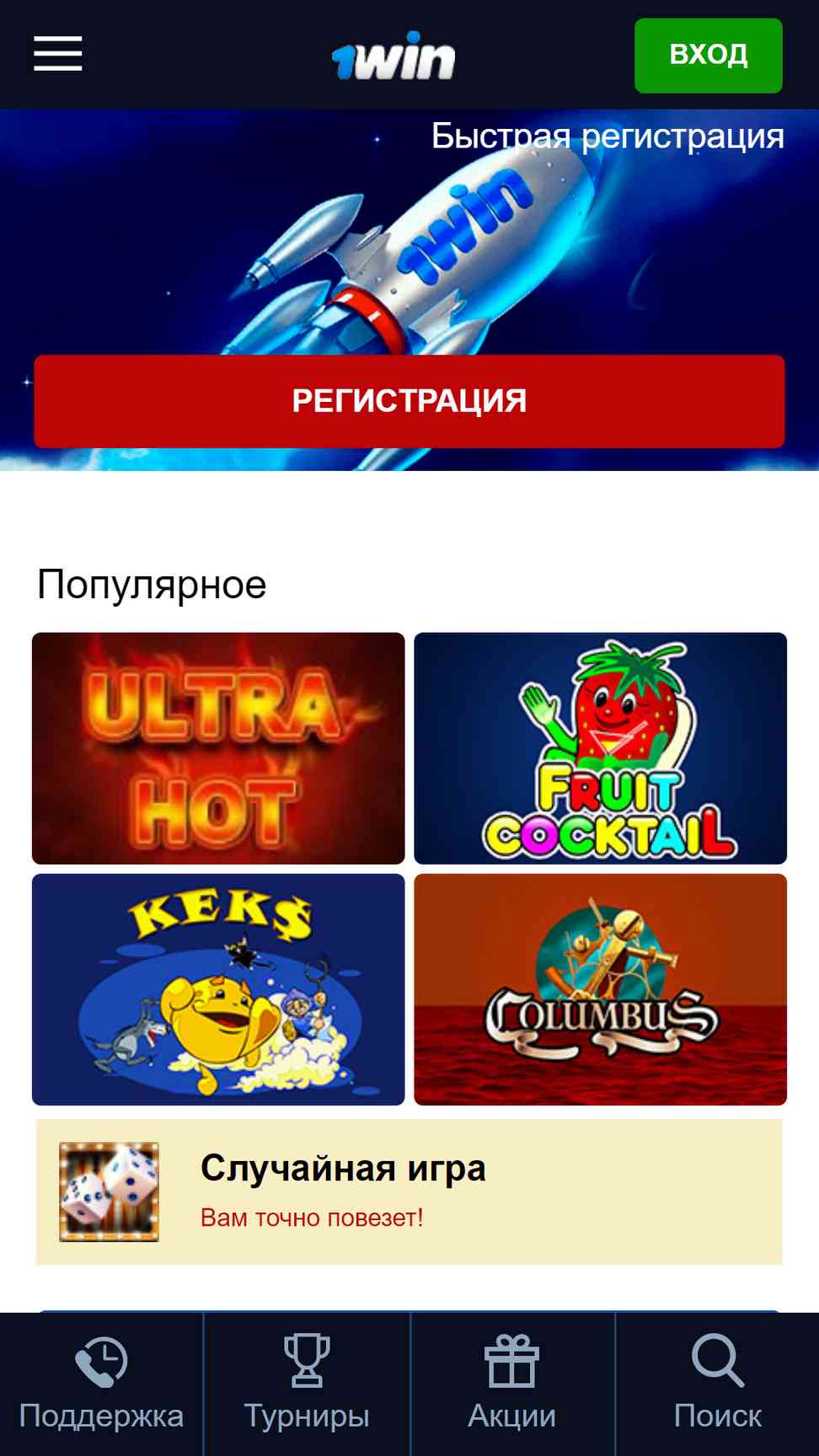Open Поддержка support tab
The image size is (819, 1456).
pos(101,1384)
